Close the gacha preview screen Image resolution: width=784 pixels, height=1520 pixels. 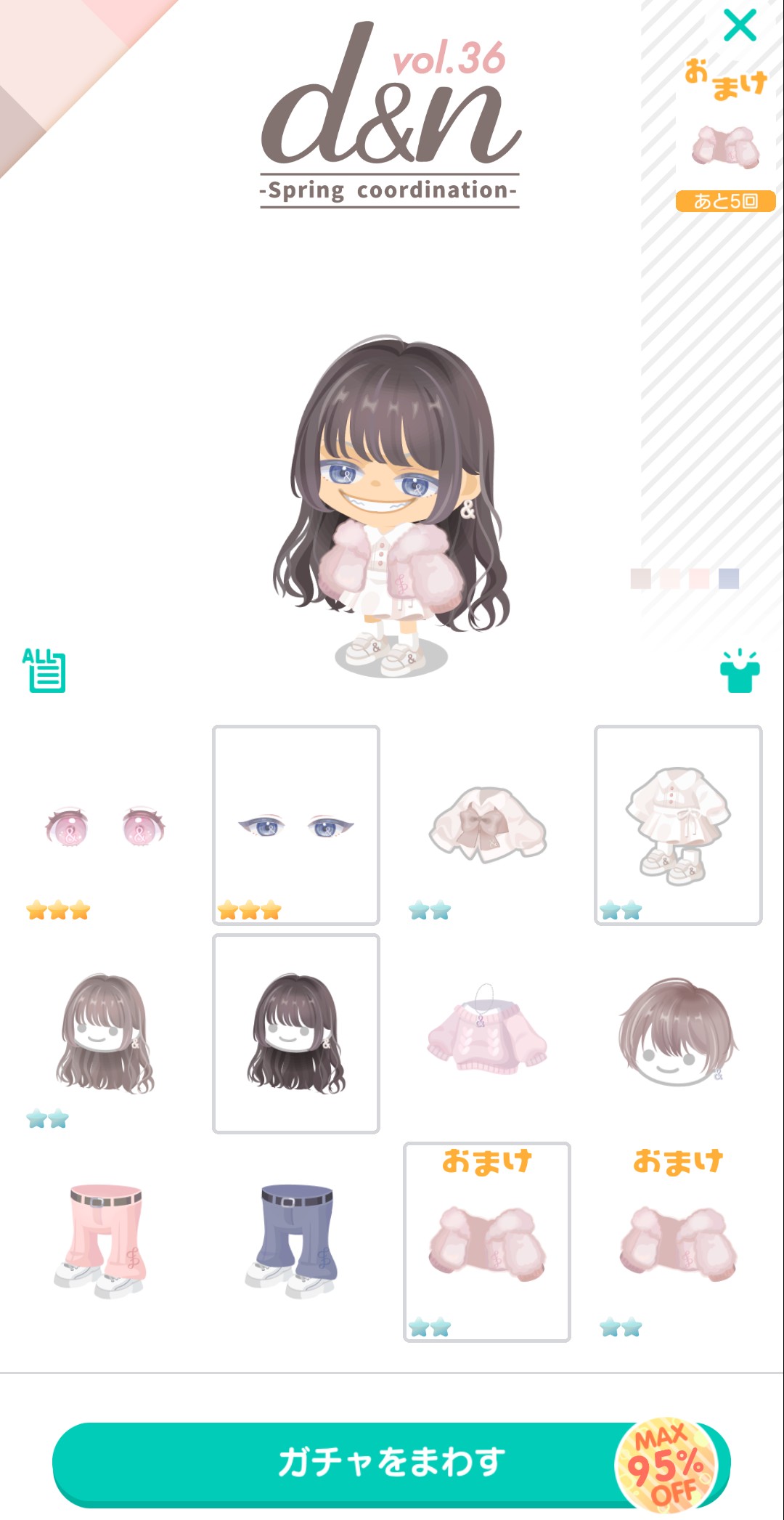coord(739,26)
